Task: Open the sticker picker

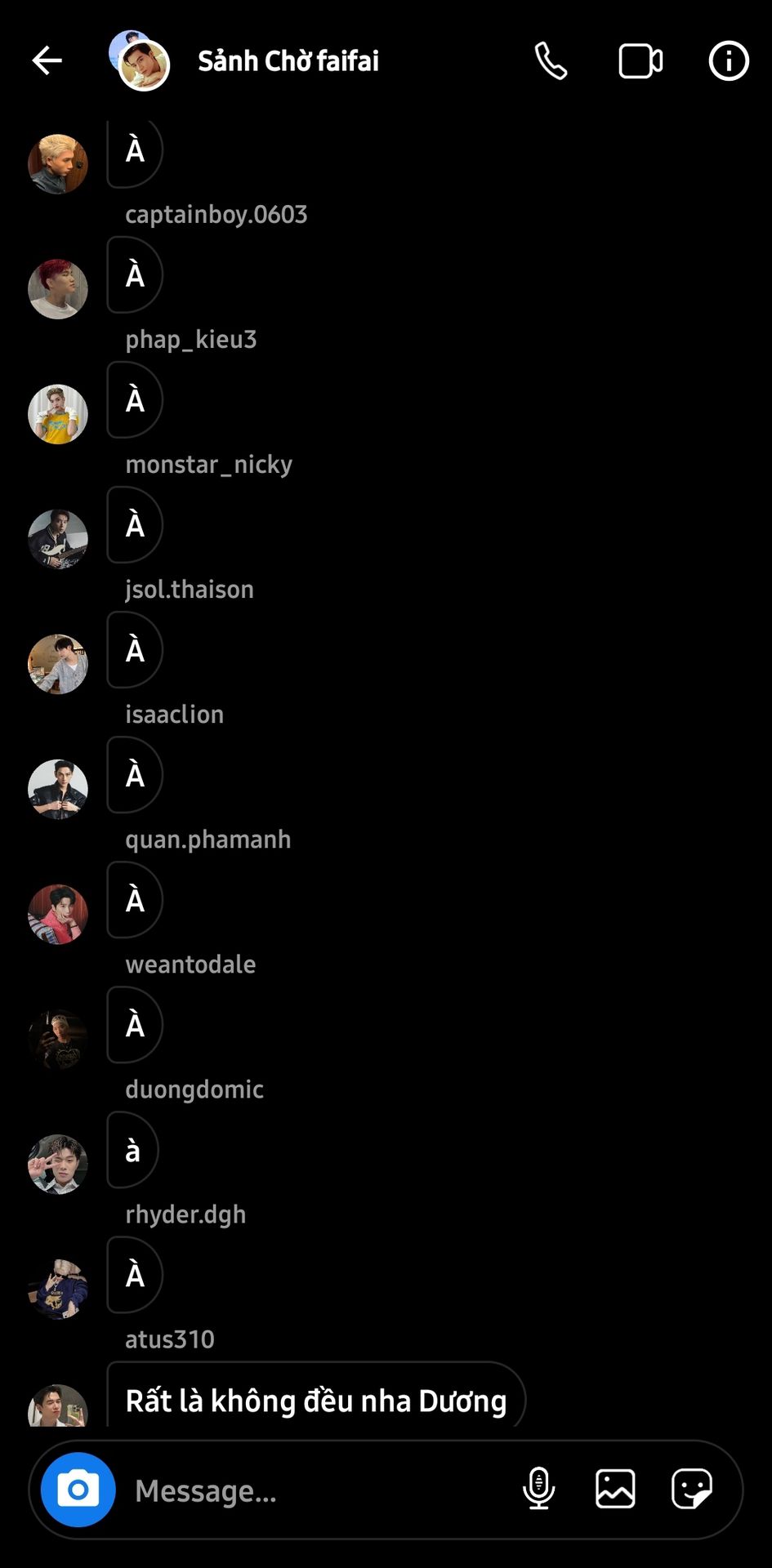Action: (x=691, y=1489)
